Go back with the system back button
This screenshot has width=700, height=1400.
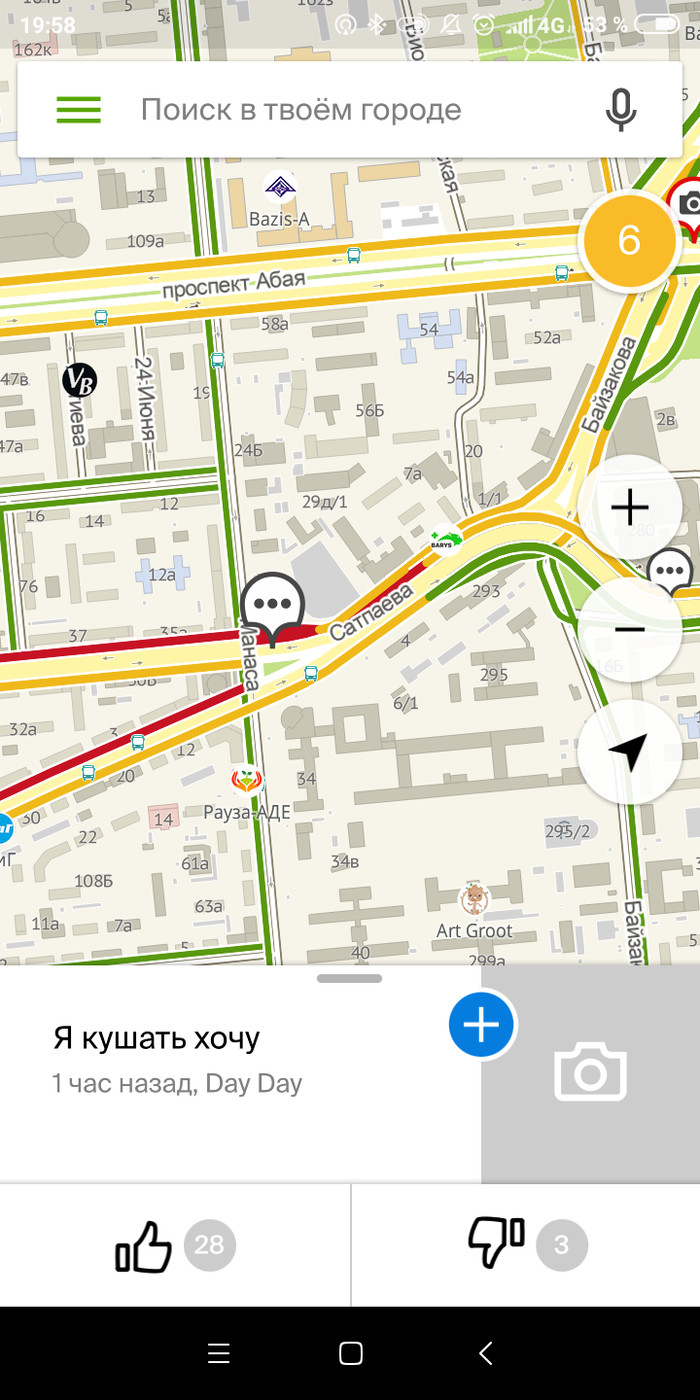pos(486,1354)
